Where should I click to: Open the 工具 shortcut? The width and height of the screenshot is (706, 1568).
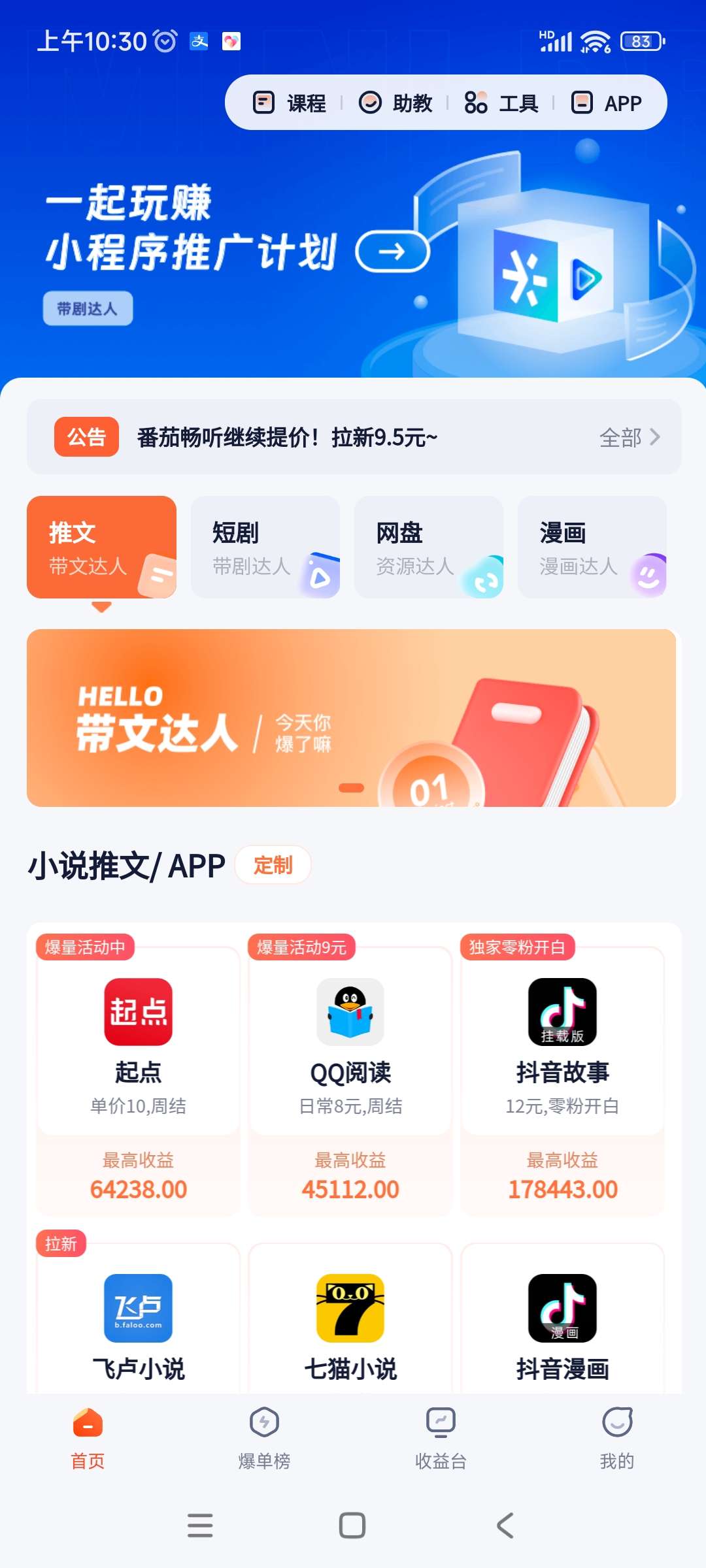(x=501, y=103)
